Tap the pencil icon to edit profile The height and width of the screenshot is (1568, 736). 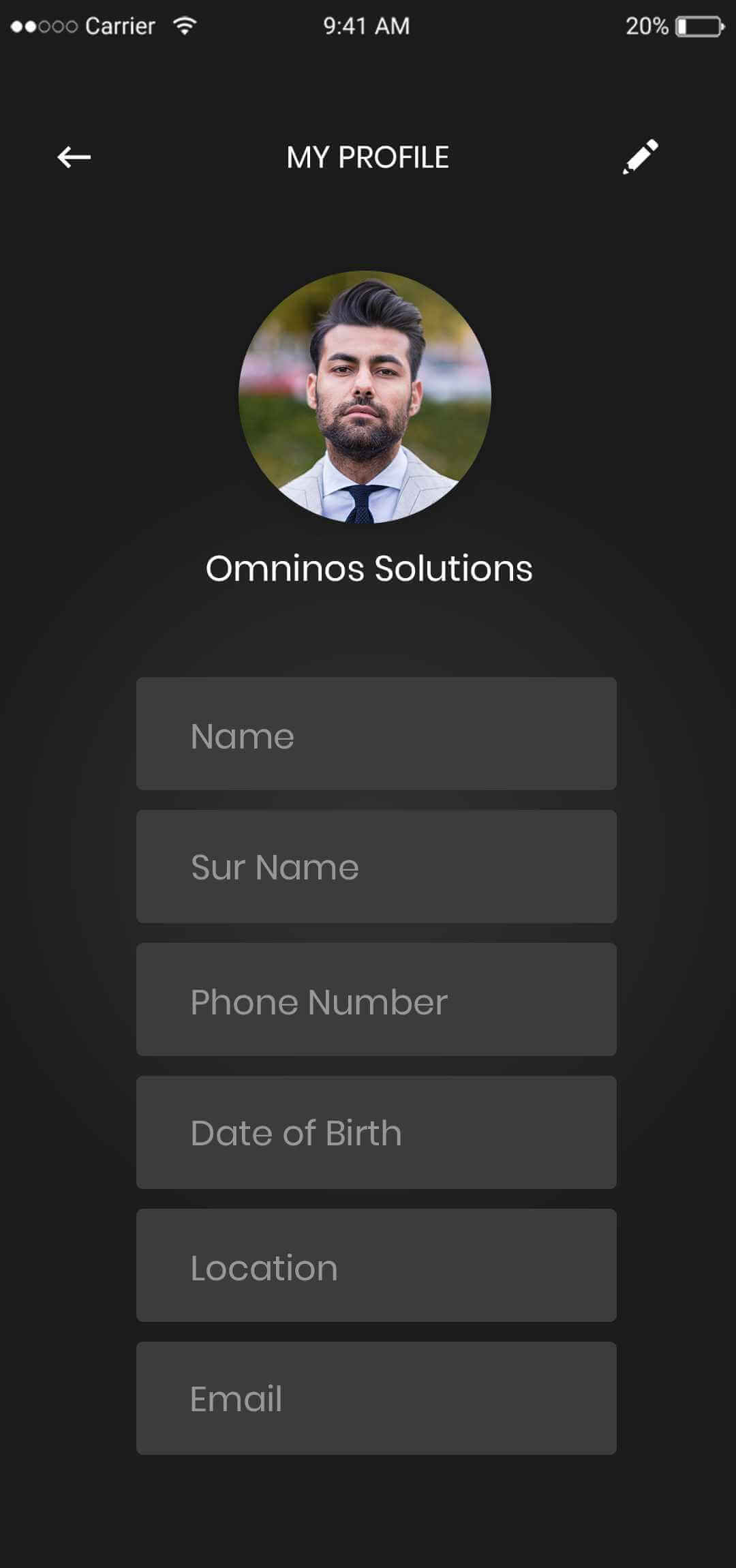pos(641,157)
